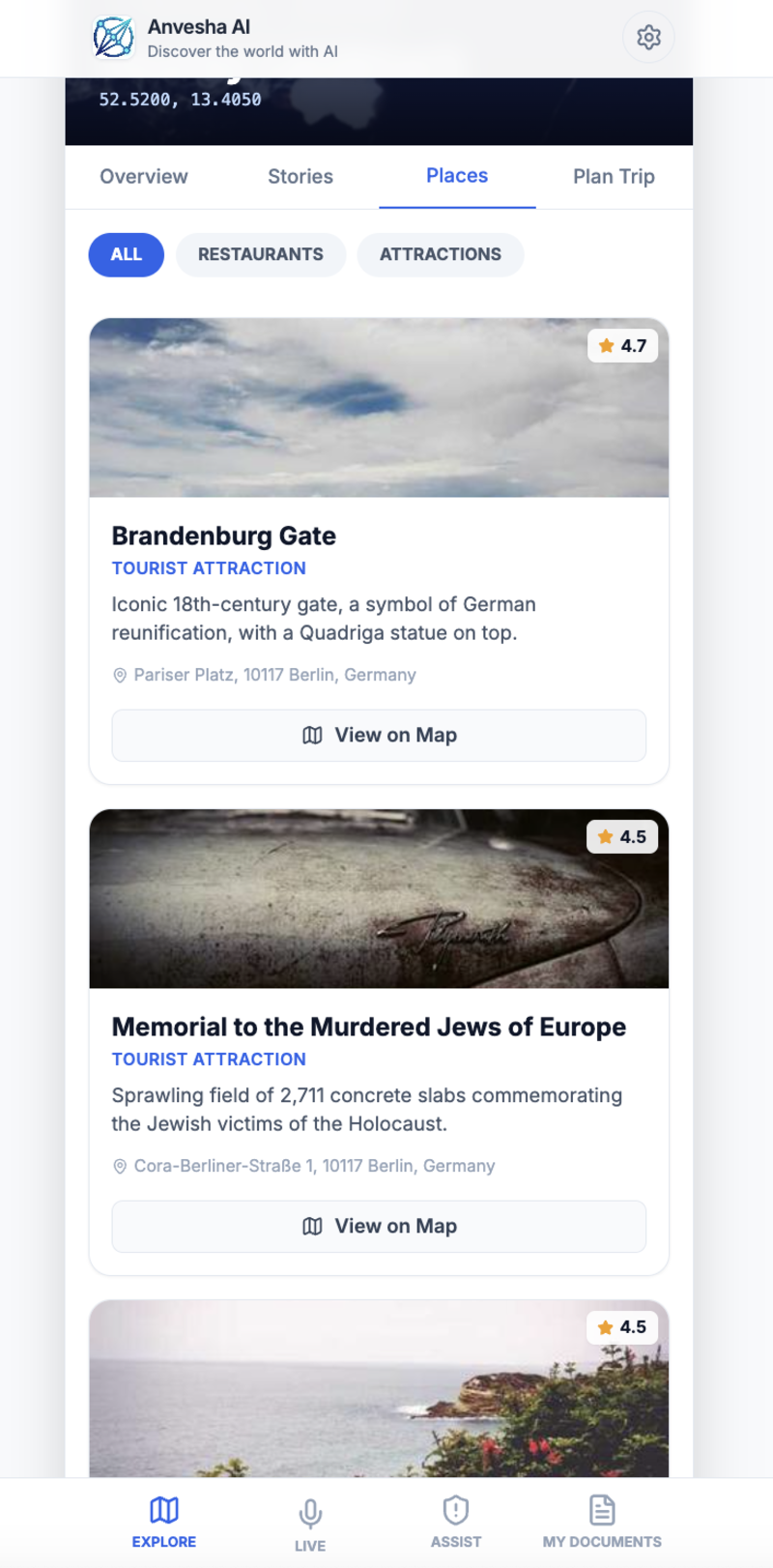View Brandenburg Gate on the map
This screenshot has height=1568, width=773.
(379, 736)
